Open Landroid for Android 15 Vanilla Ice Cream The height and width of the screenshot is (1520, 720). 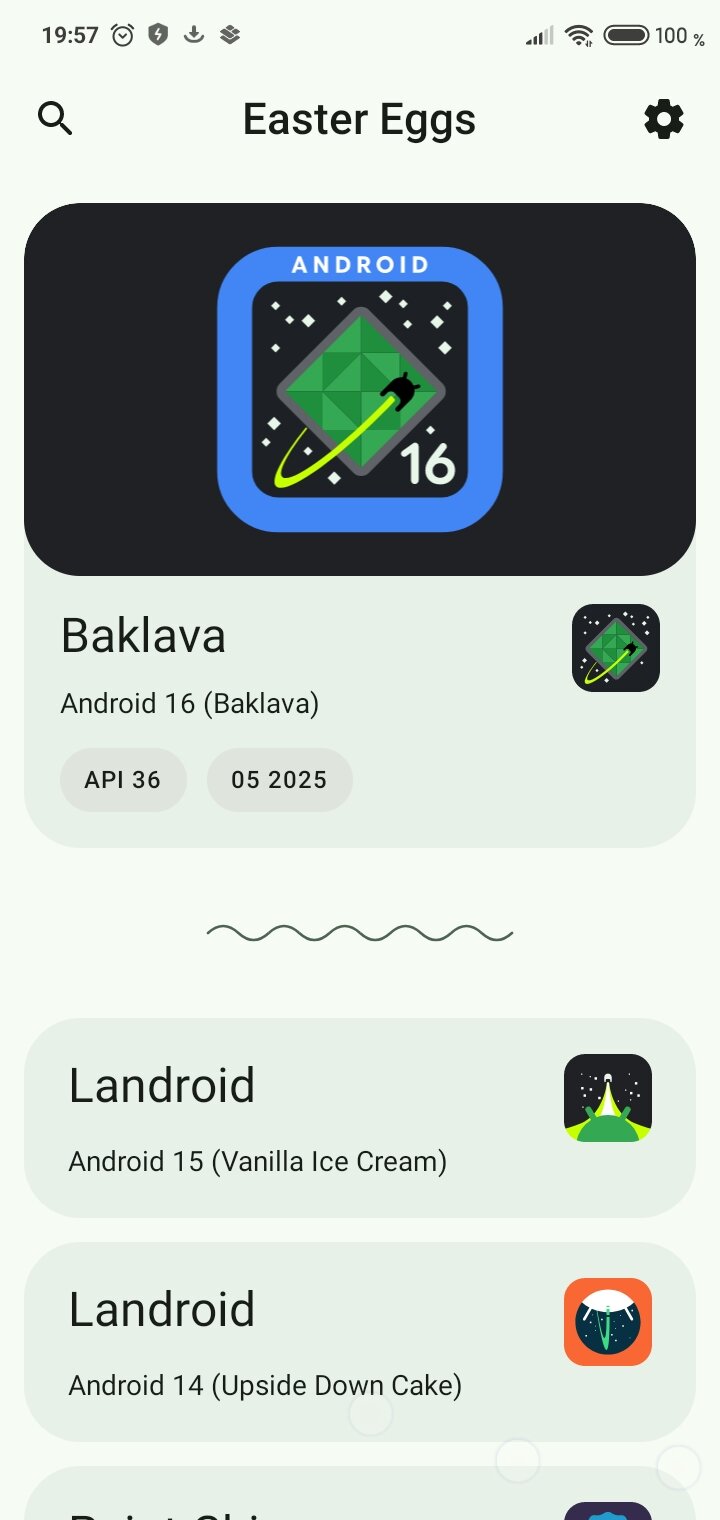click(360, 1118)
